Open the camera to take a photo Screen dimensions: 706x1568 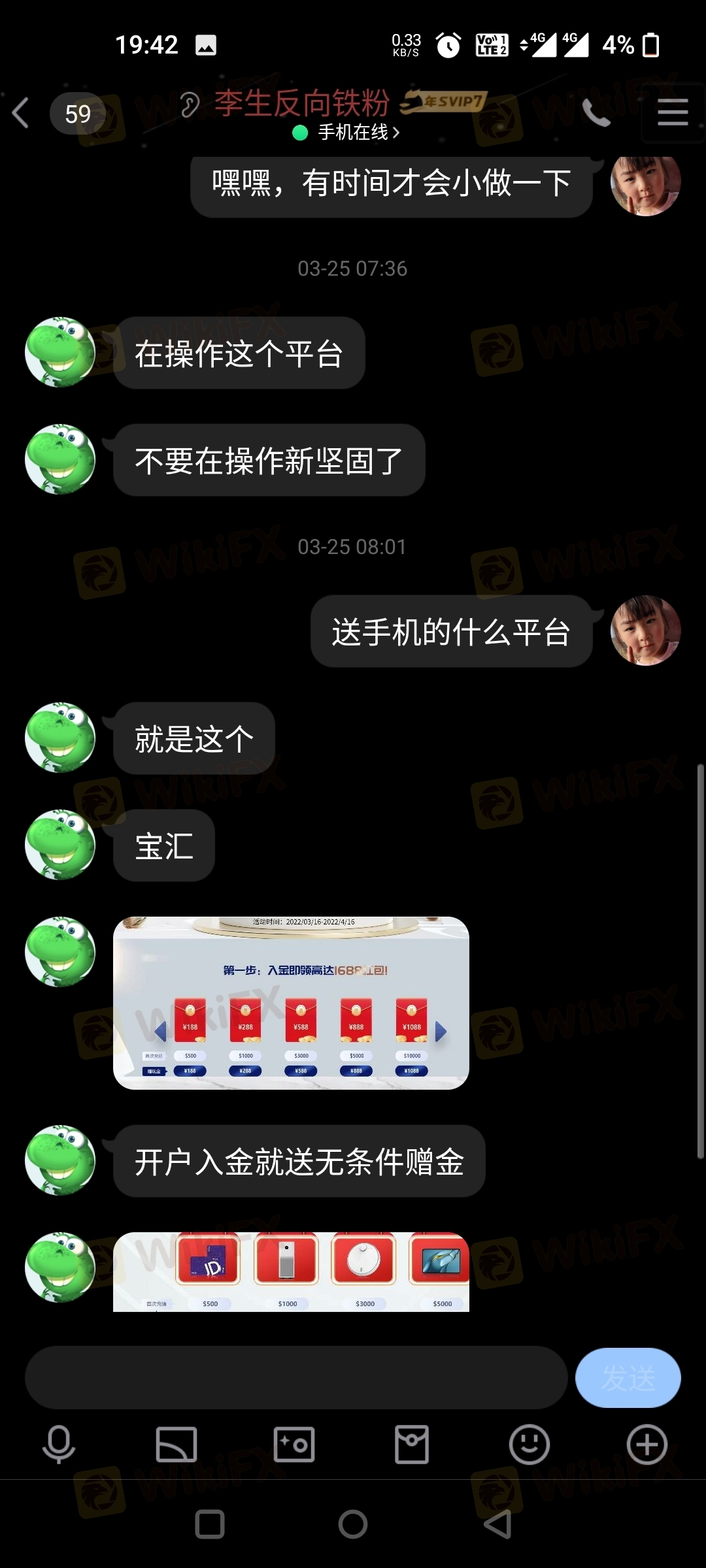coord(294,1444)
